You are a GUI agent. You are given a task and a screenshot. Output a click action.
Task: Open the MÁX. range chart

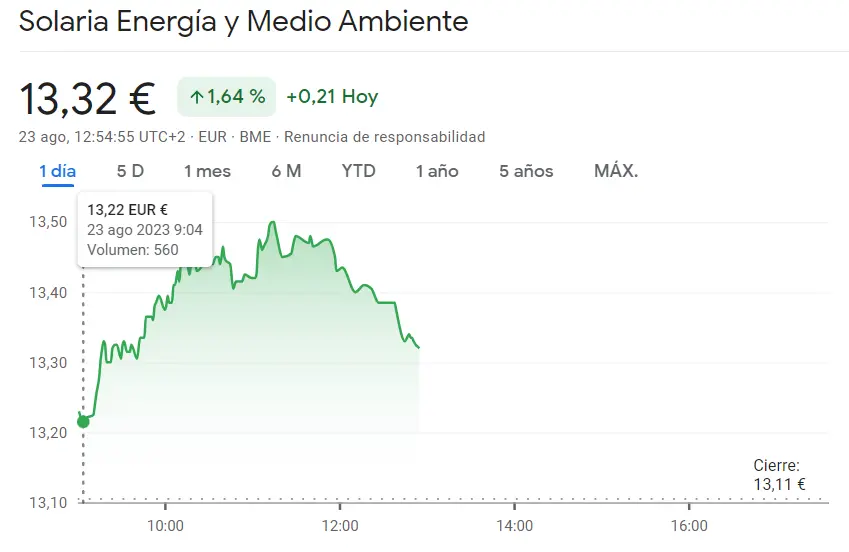coord(616,171)
